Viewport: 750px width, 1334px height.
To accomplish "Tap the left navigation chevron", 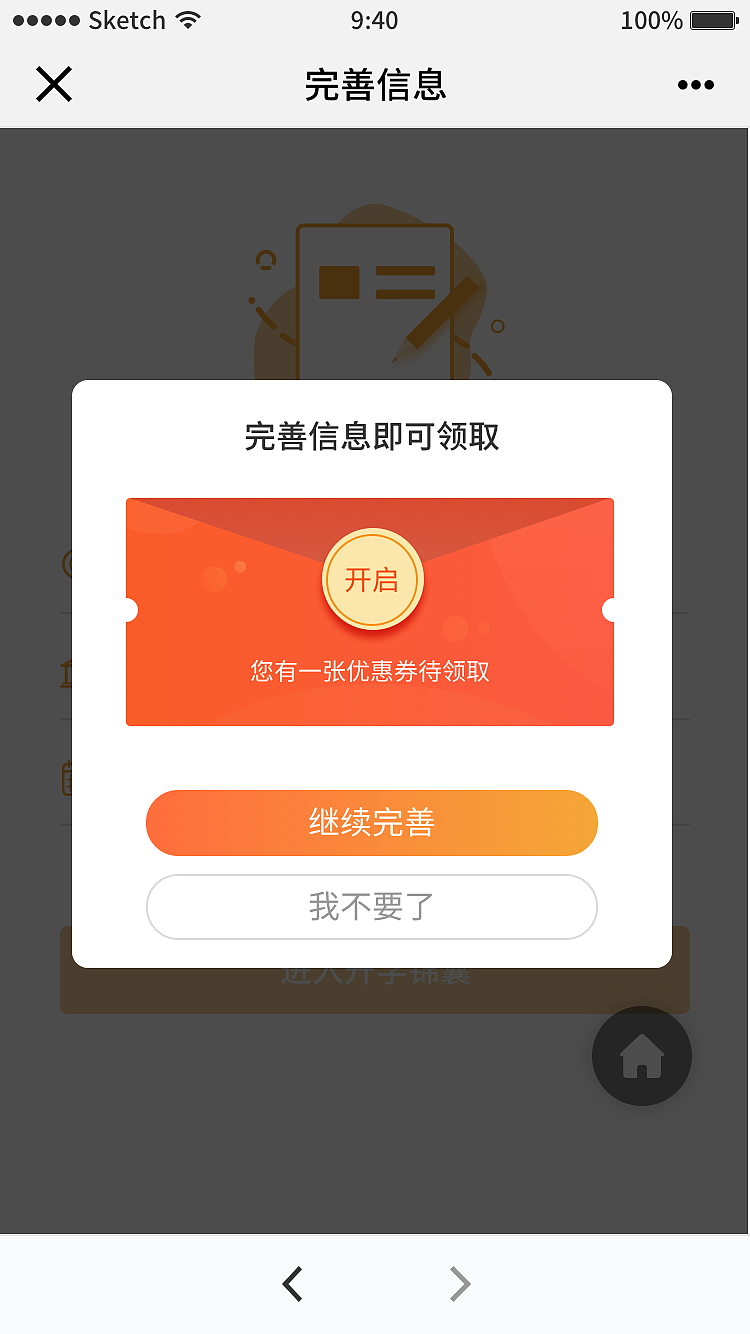I will [x=291, y=1283].
